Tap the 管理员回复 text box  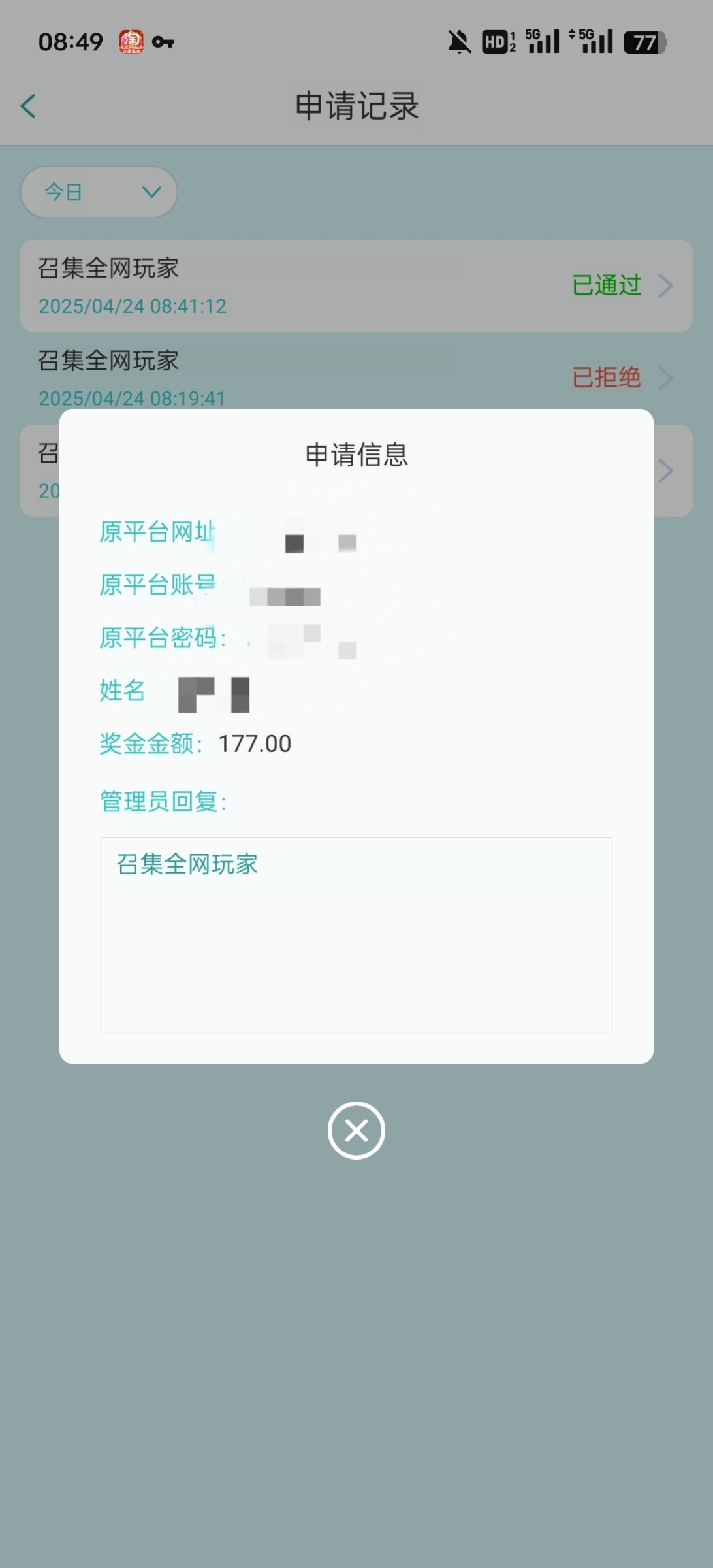point(356,934)
